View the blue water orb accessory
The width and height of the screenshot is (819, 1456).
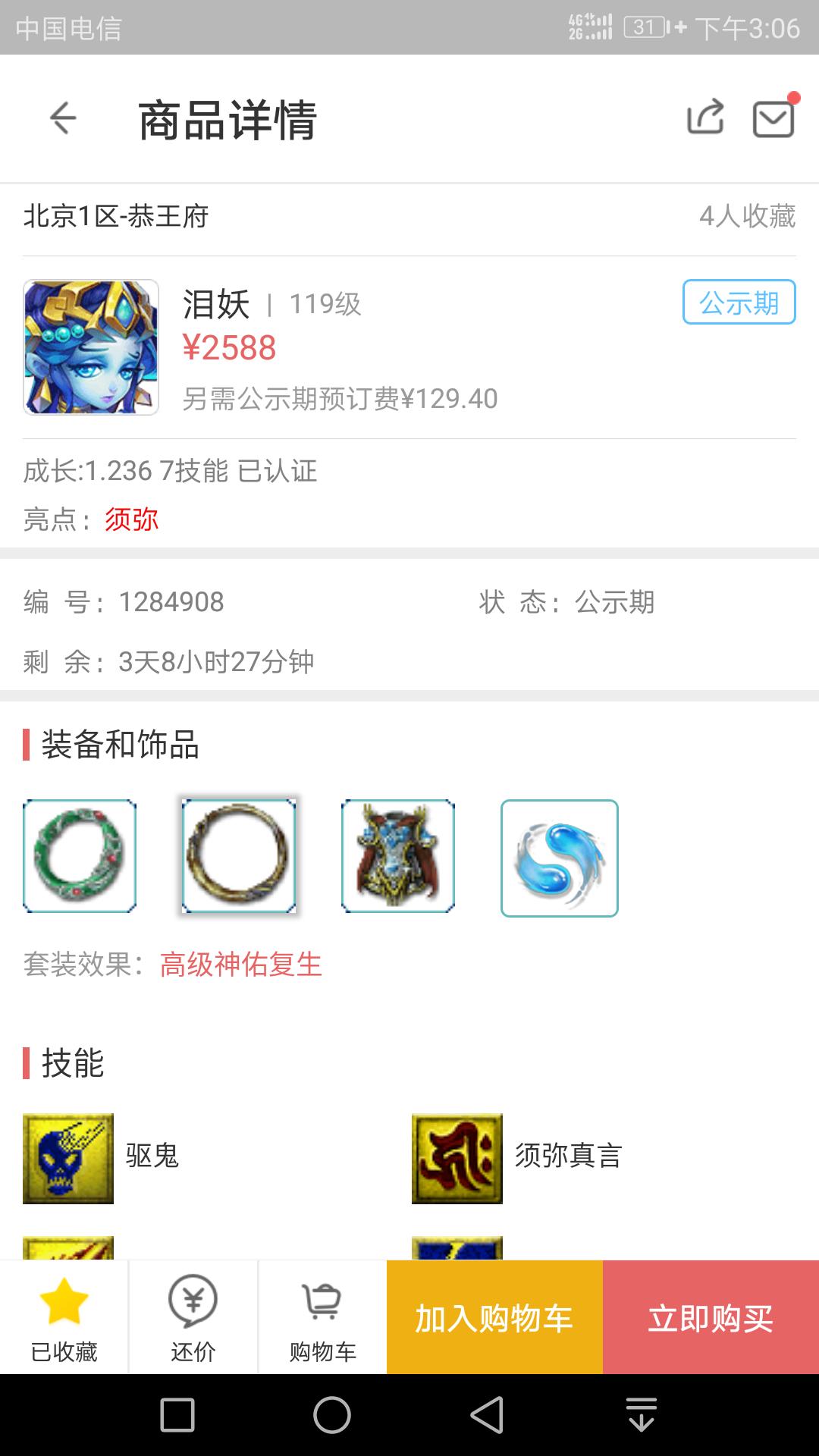coord(560,858)
